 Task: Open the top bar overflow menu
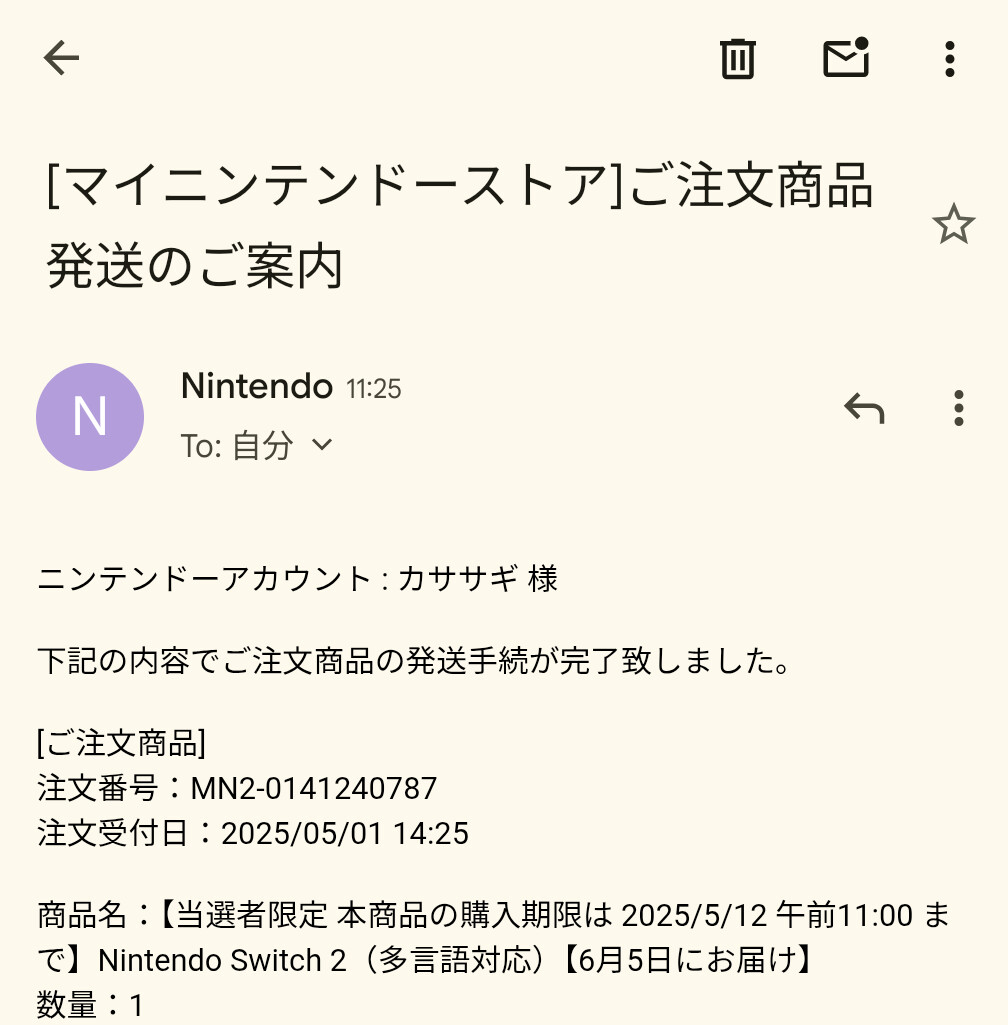tap(950, 59)
